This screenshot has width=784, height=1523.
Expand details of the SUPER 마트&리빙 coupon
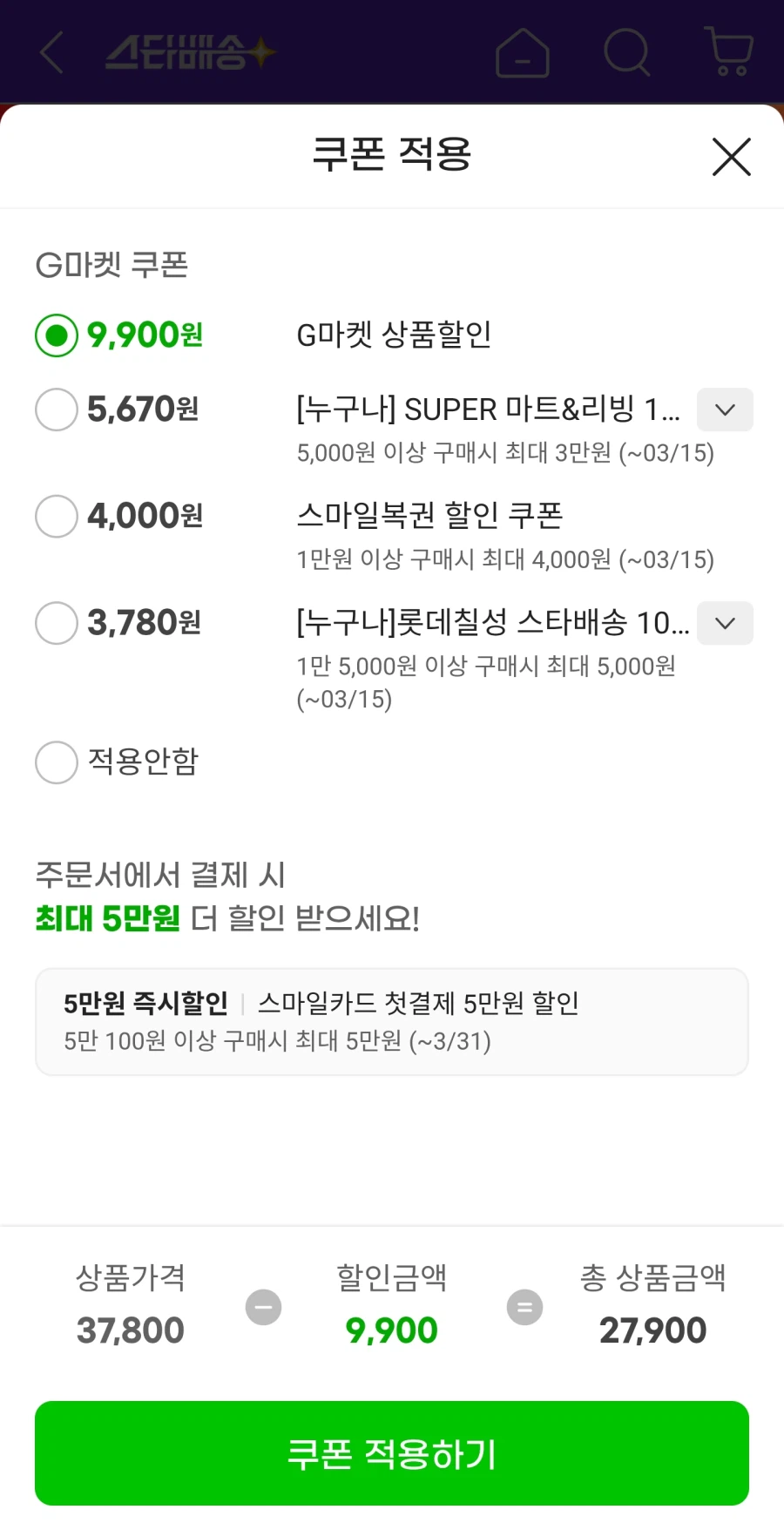[725, 410]
